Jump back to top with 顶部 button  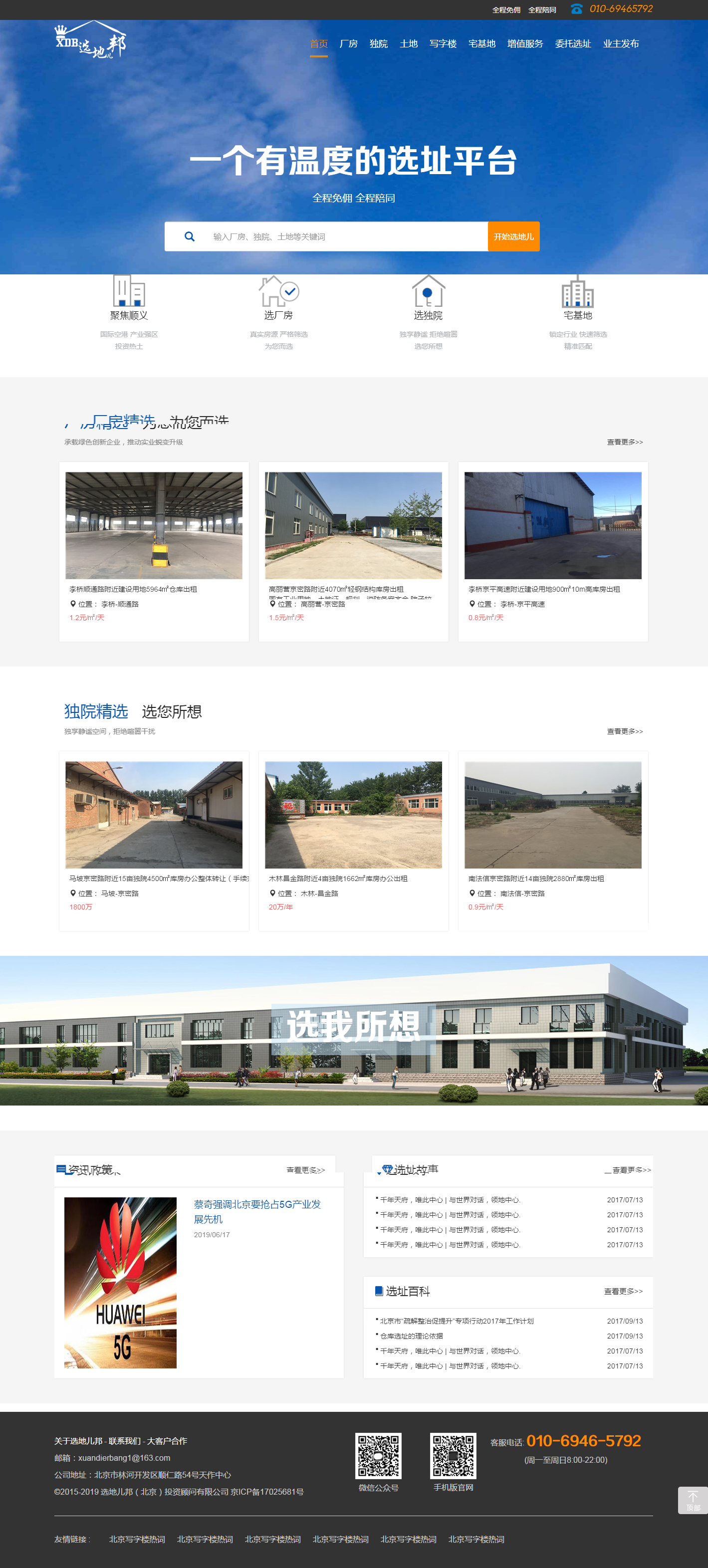click(x=692, y=1501)
